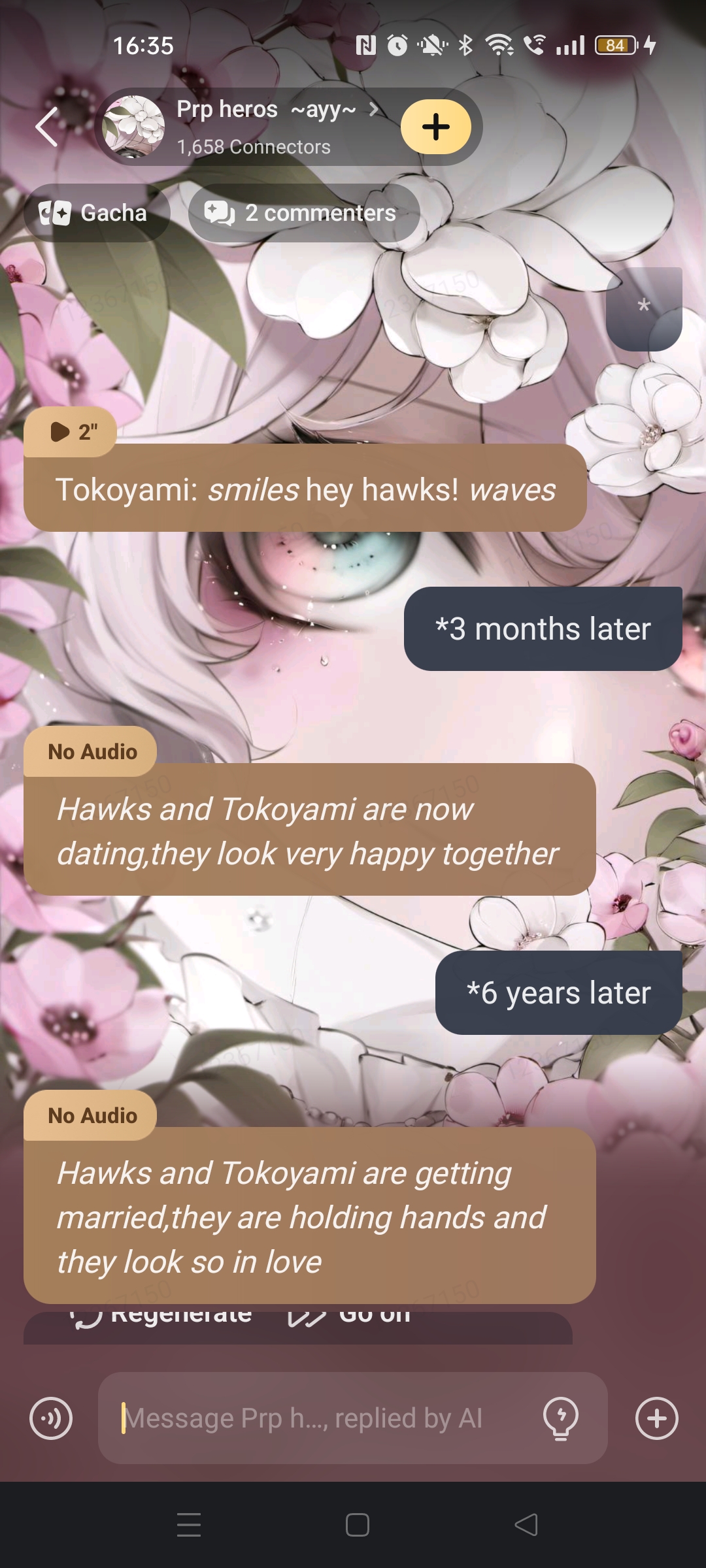Screen dimensions: 706x1568
Task: Open the voice call icon beside message field
Action: (x=51, y=1418)
